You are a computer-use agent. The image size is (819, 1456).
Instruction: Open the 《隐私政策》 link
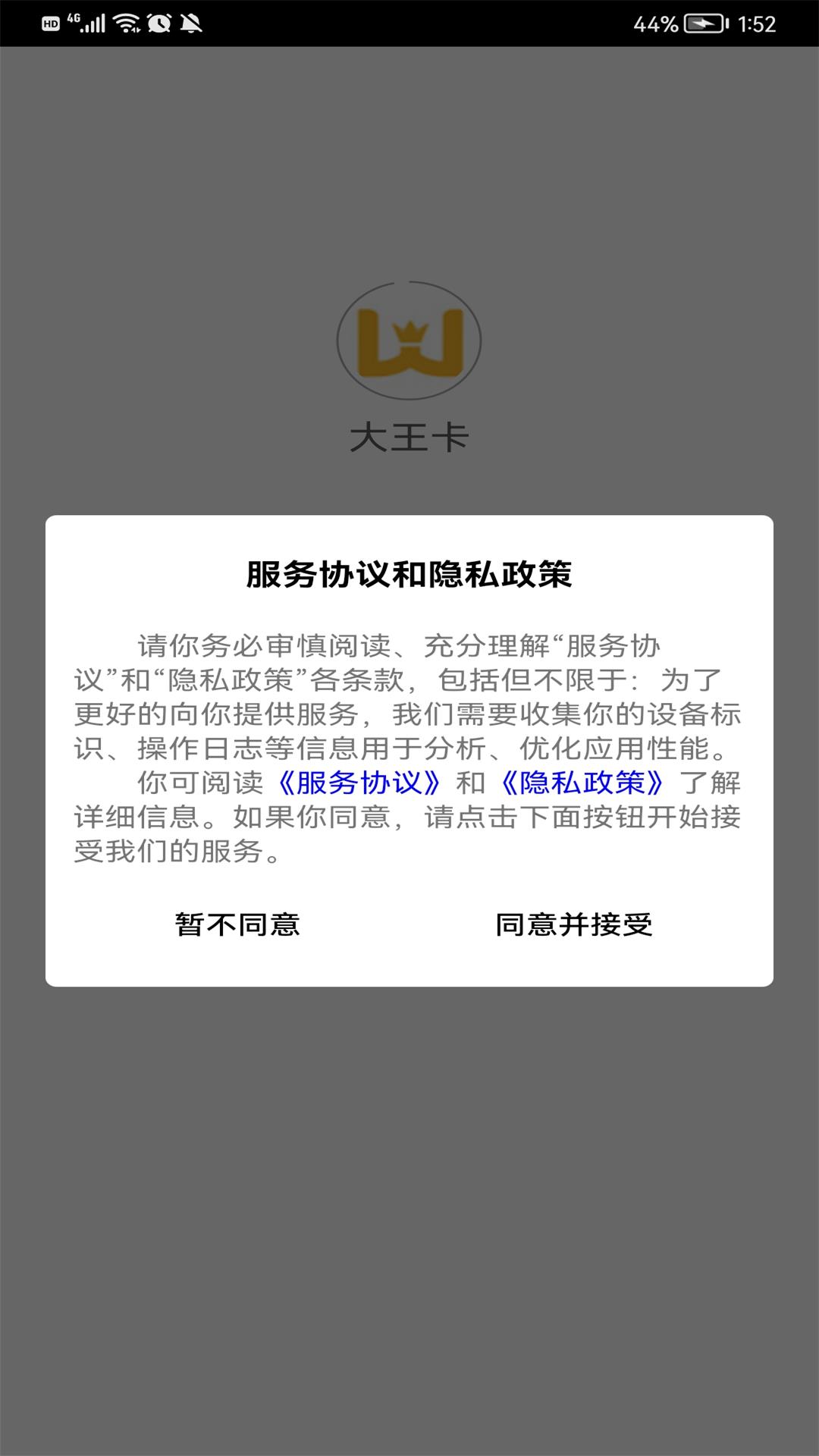582,783
